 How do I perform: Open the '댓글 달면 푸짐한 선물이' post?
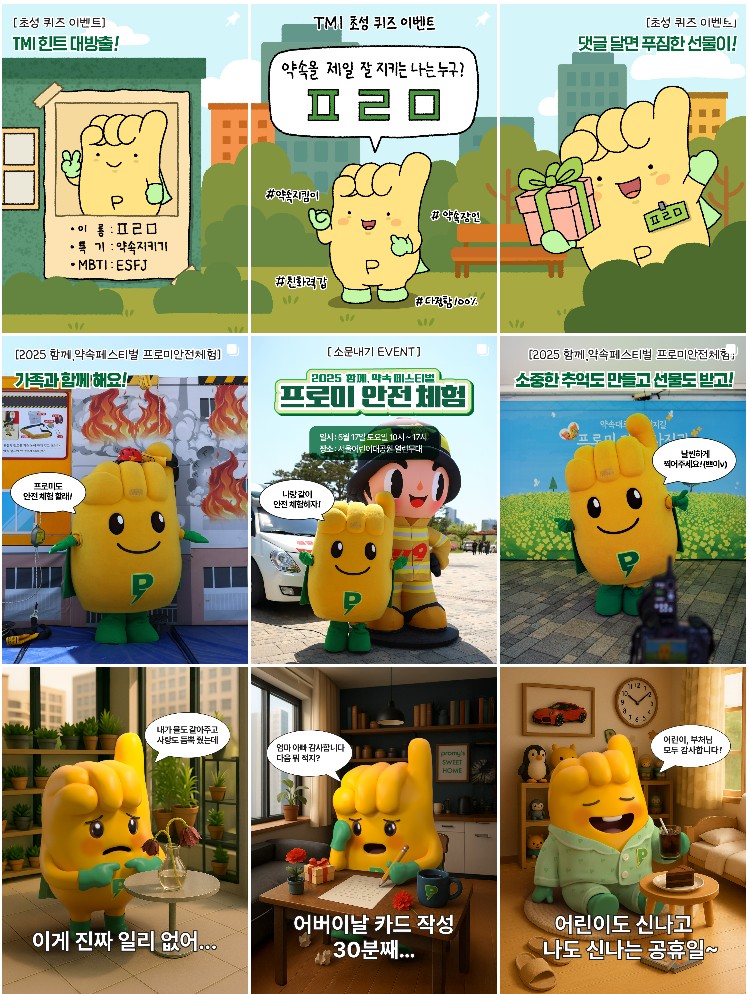[x=622, y=167]
